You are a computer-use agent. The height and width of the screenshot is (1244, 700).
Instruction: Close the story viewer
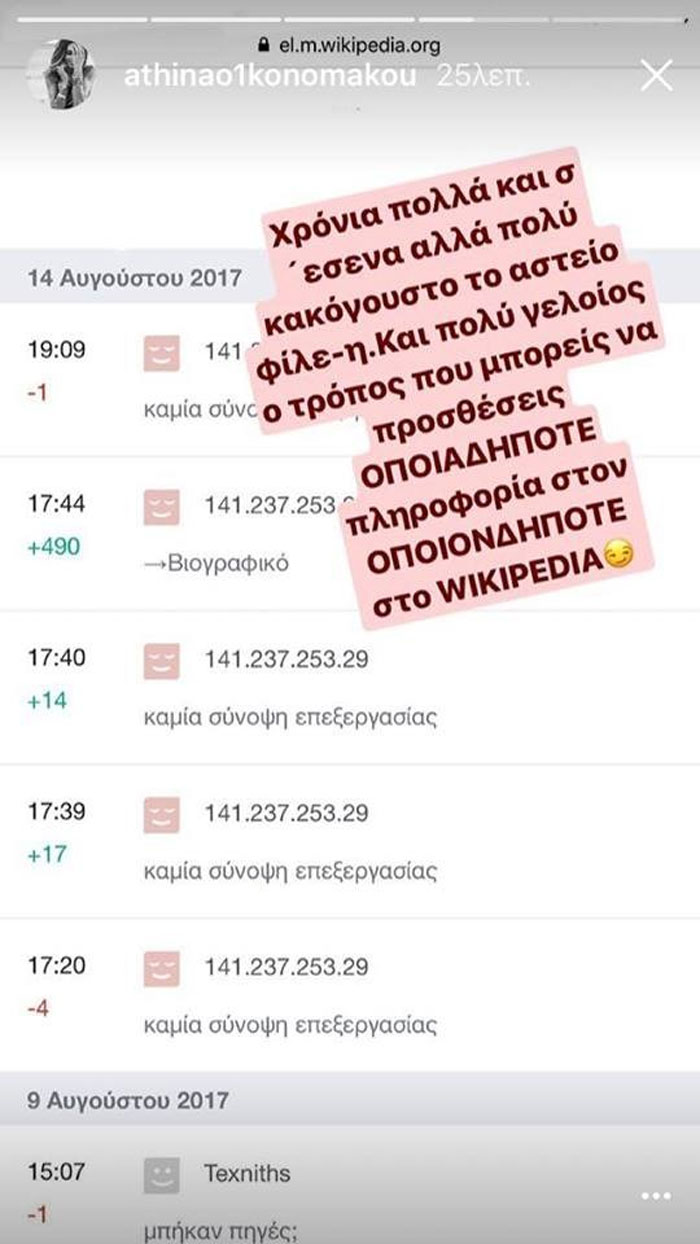point(657,76)
